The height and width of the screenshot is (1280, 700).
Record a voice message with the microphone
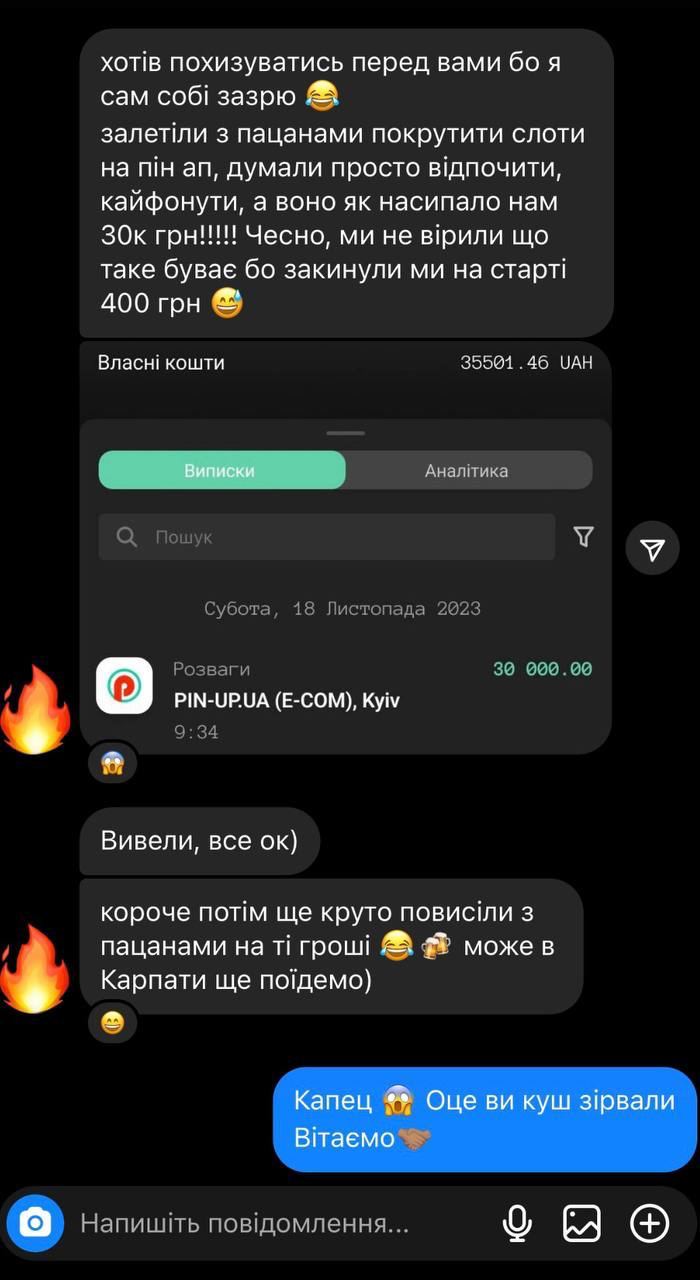[517, 1222]
